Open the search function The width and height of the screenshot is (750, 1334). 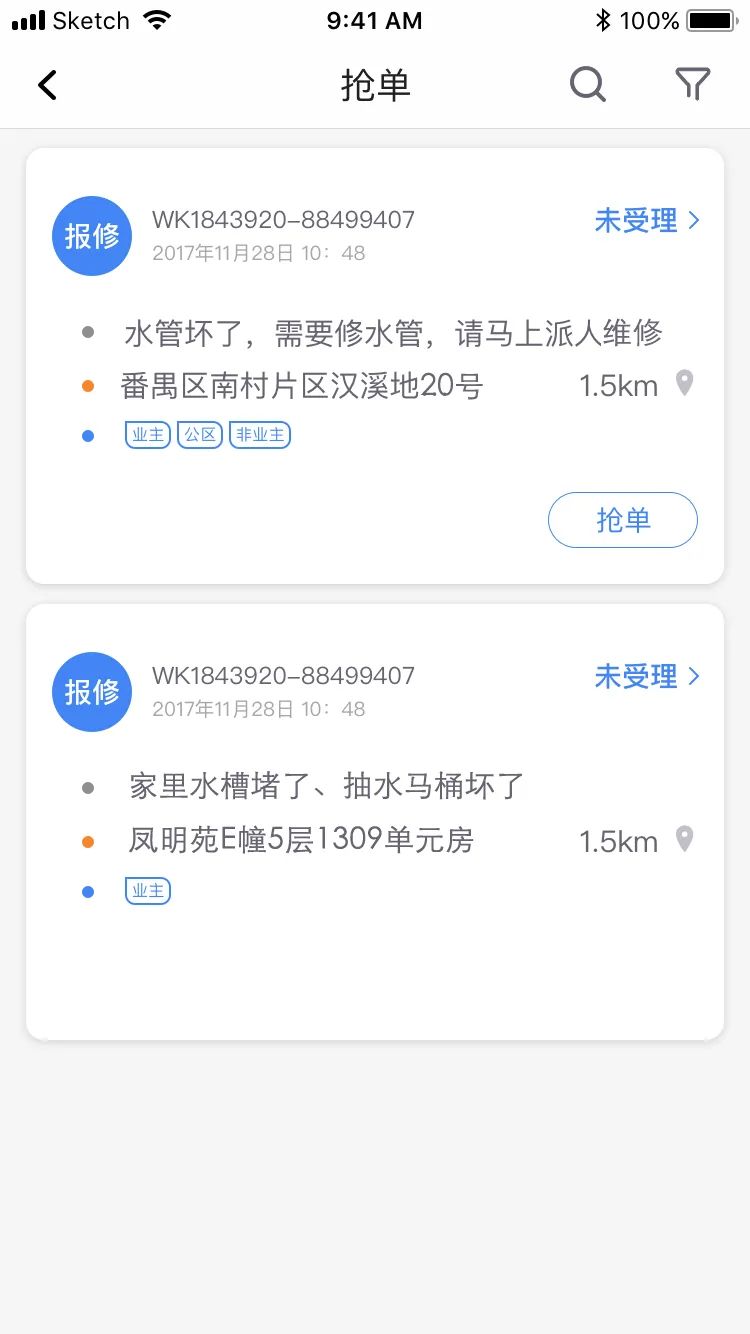tap(588, 85)
